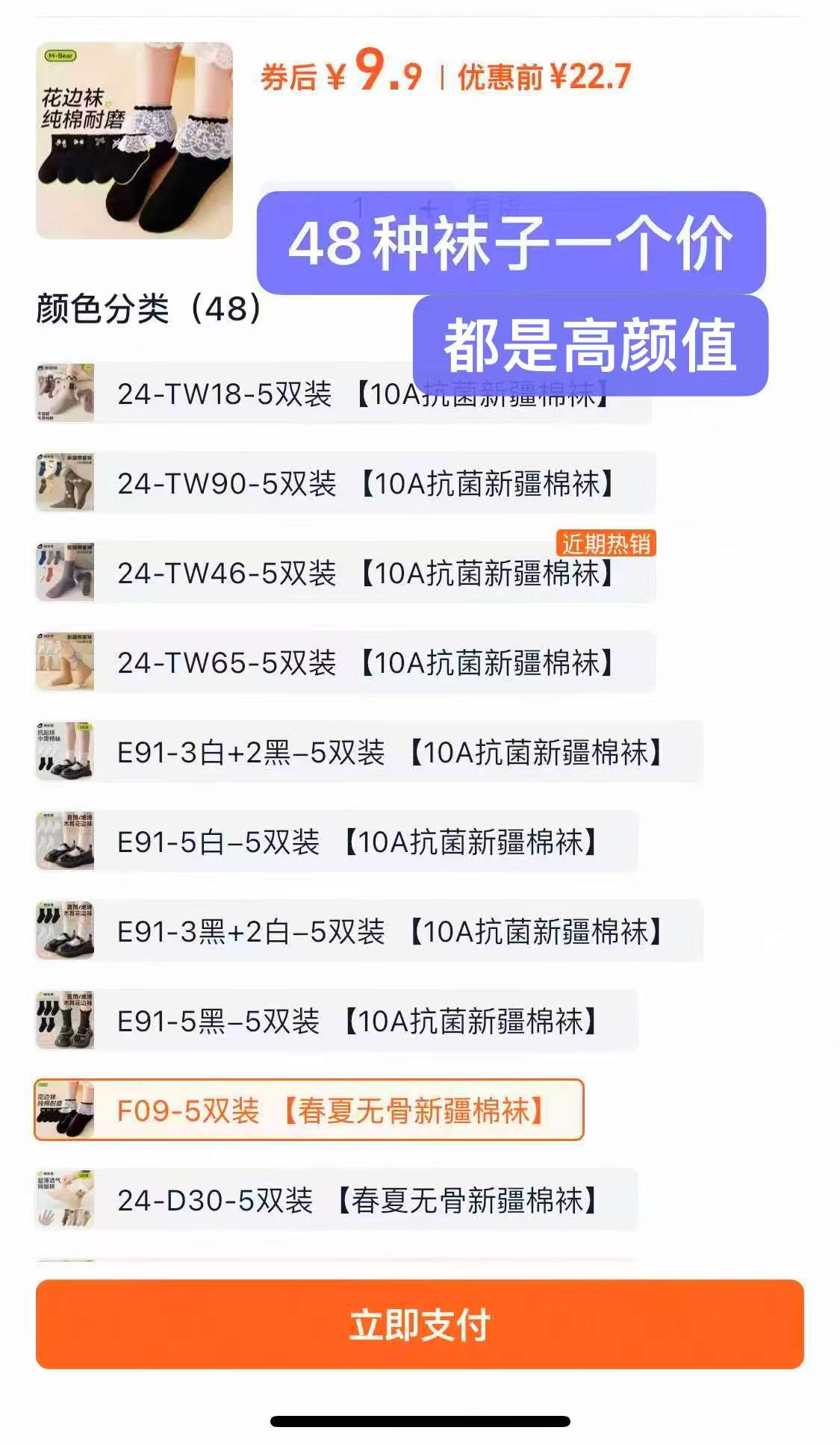The width and height of the screenshot is (840, 1445).
Task: Enlarge the lace socks product image
Action: [x=134, y=140]
